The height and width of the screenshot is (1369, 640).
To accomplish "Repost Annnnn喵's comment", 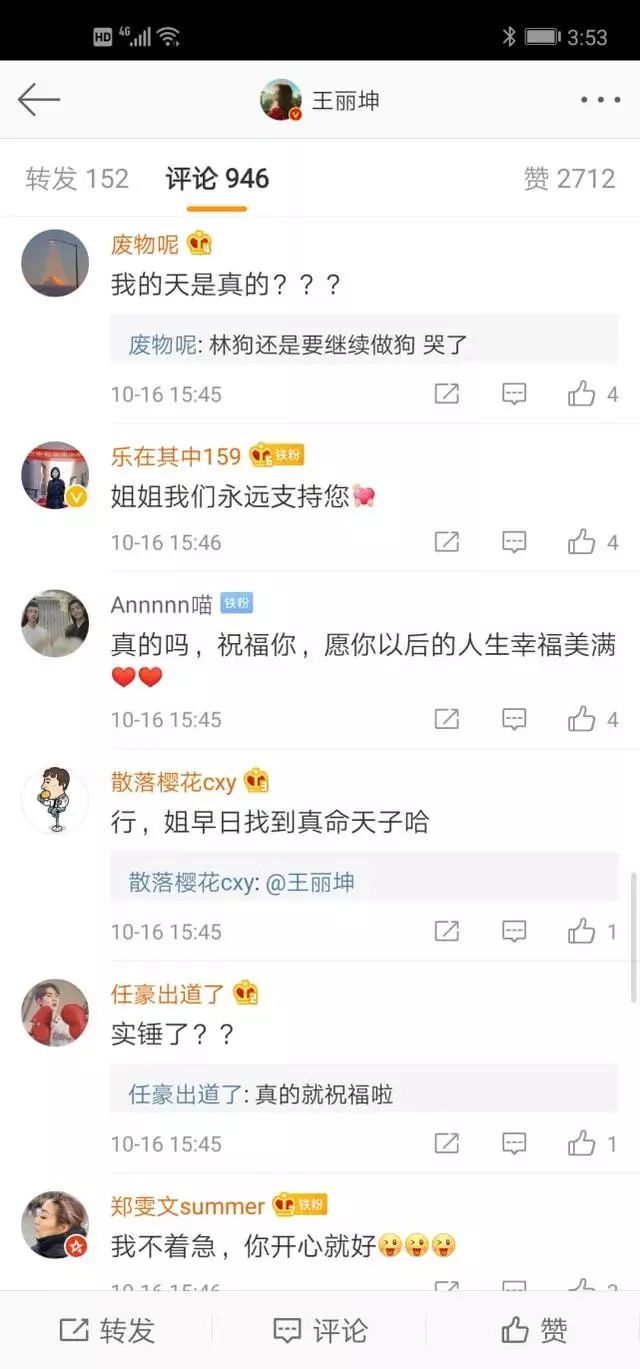I will tap(447, 719).
